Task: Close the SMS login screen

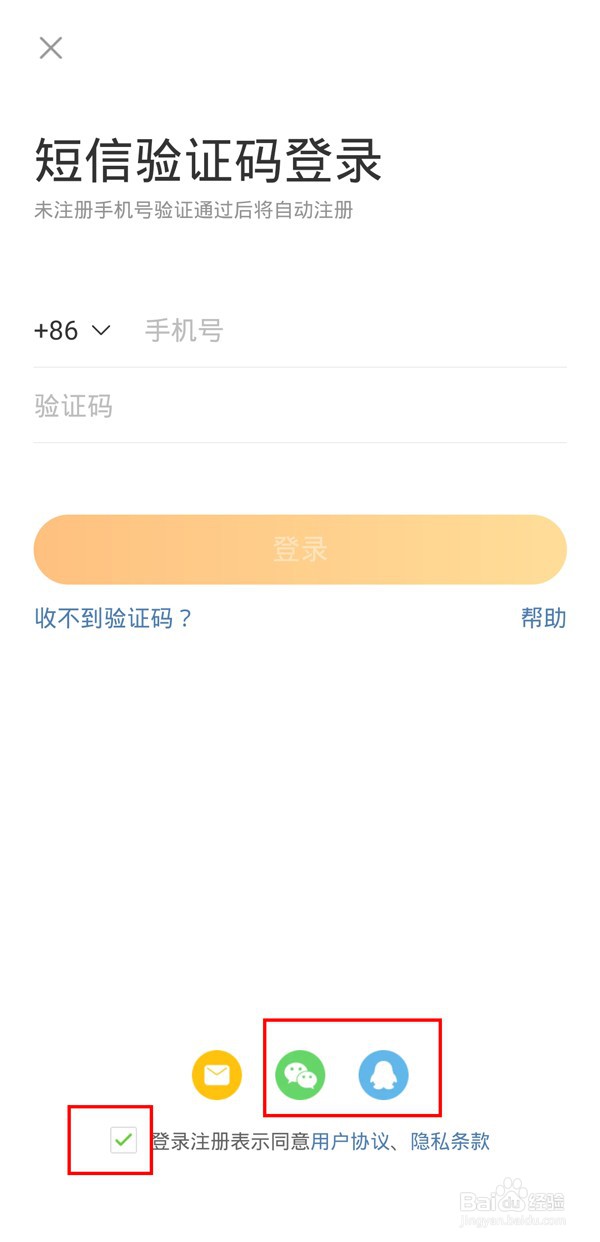Action: click(51, 47)
